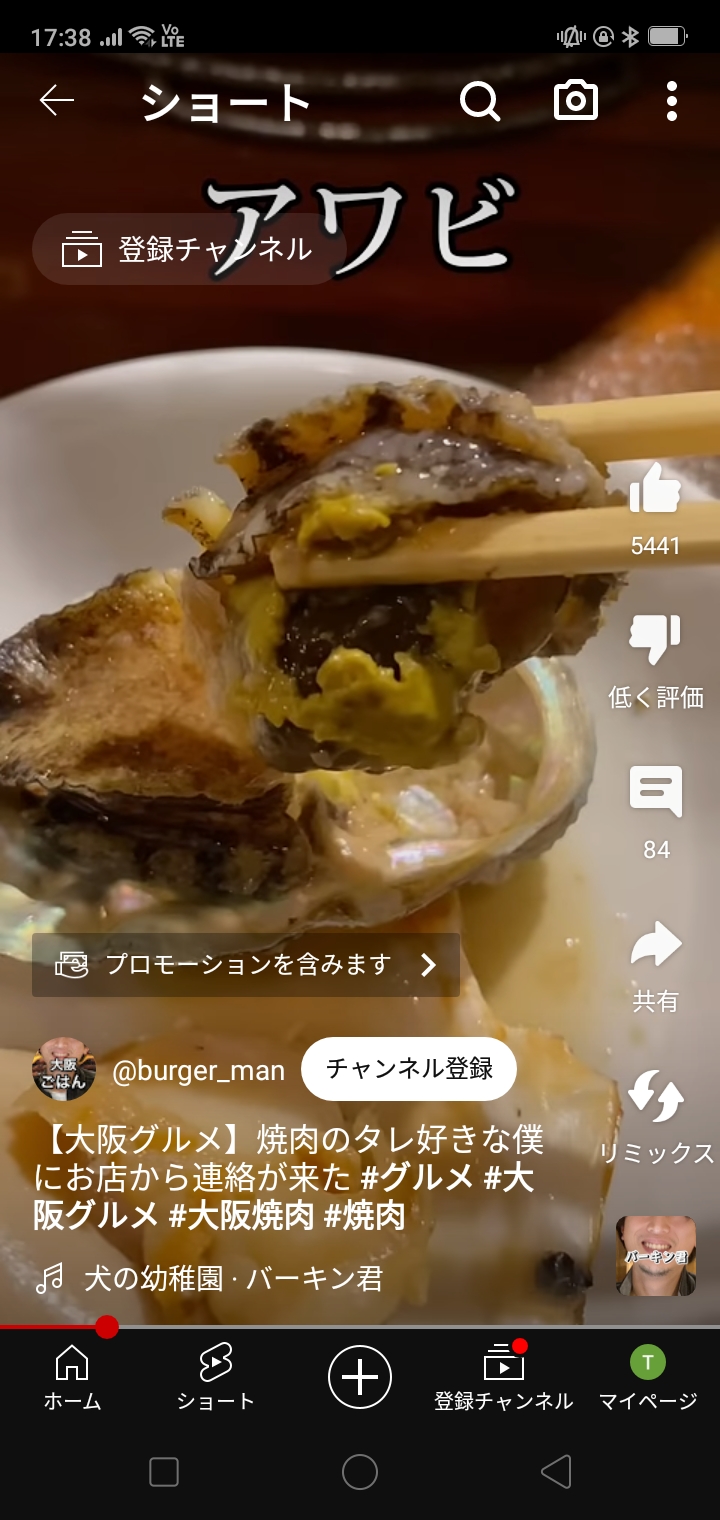Open the three-dot overflow menu
The width and height of the screenshot is (720, 1520).
(x=672, y=101)
